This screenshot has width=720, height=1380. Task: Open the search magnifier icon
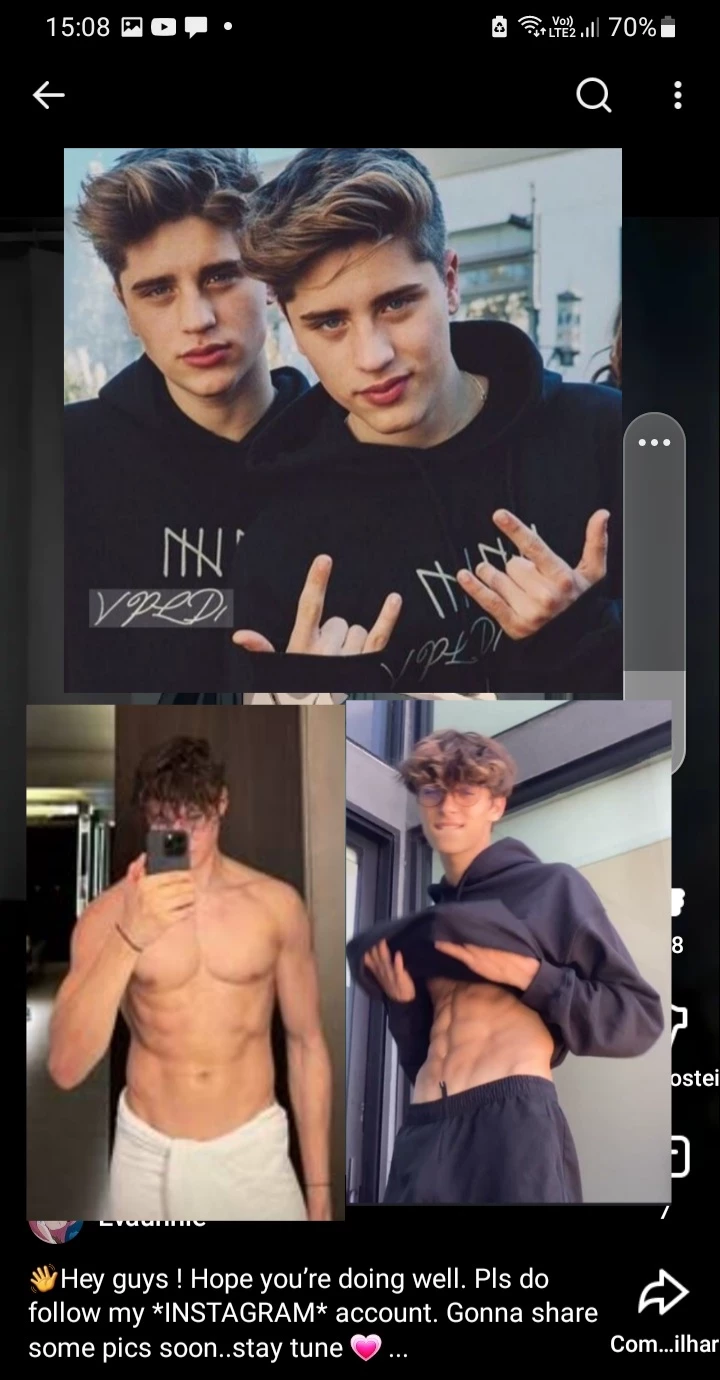(593, 96)
